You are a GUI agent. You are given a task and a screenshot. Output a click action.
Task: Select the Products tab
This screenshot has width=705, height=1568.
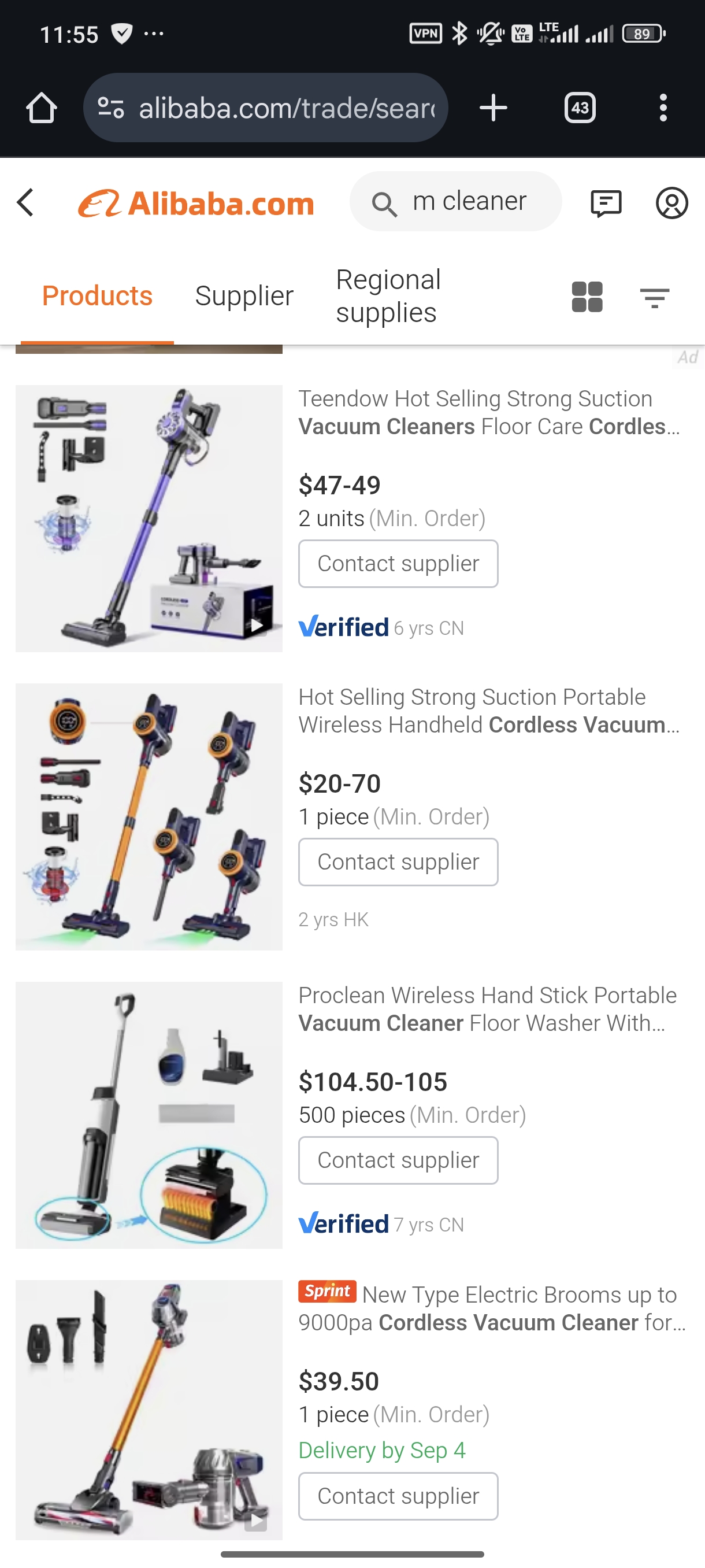click(x=97, y=297)
